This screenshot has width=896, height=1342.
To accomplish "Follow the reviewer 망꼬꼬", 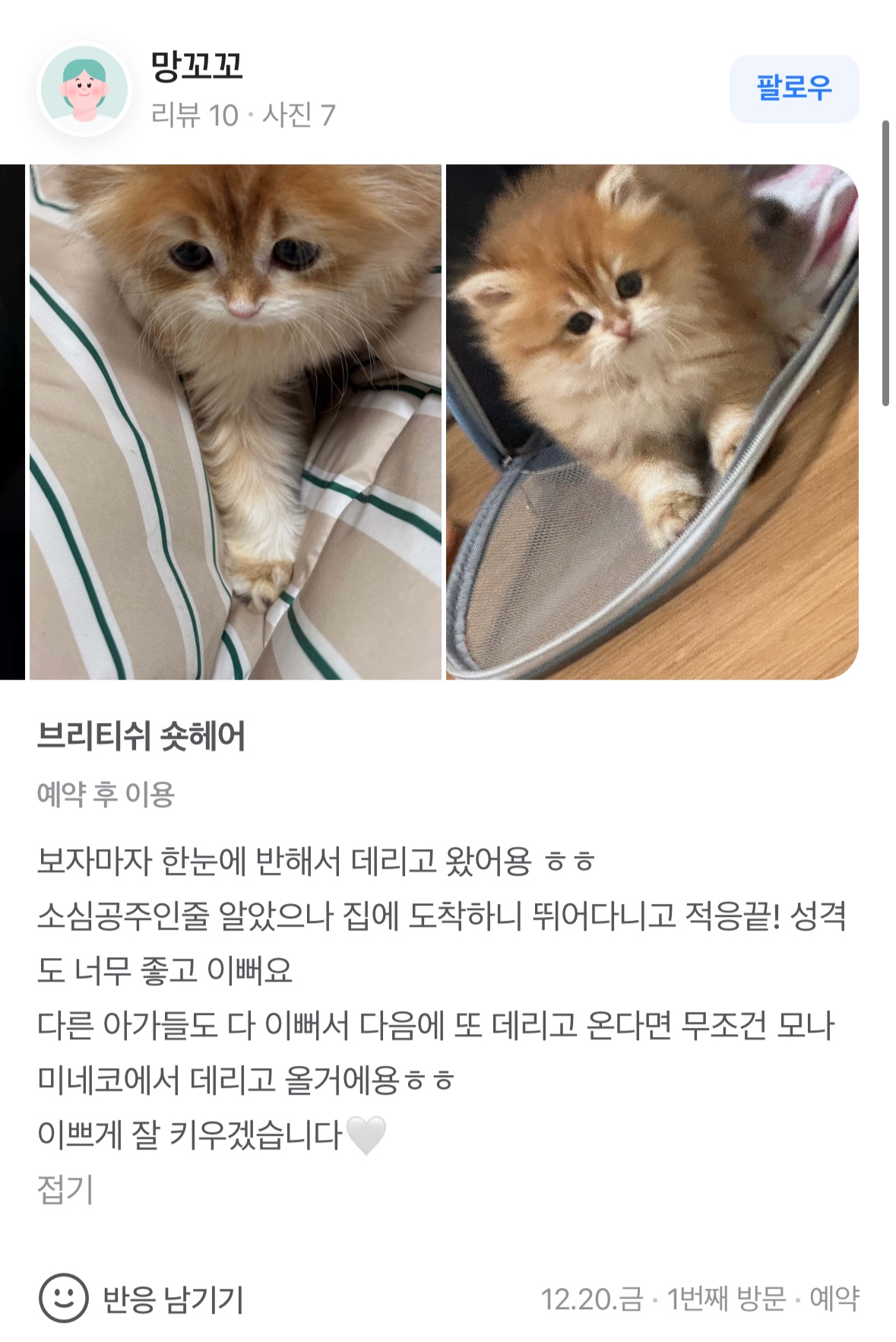I will coord(793,88).
